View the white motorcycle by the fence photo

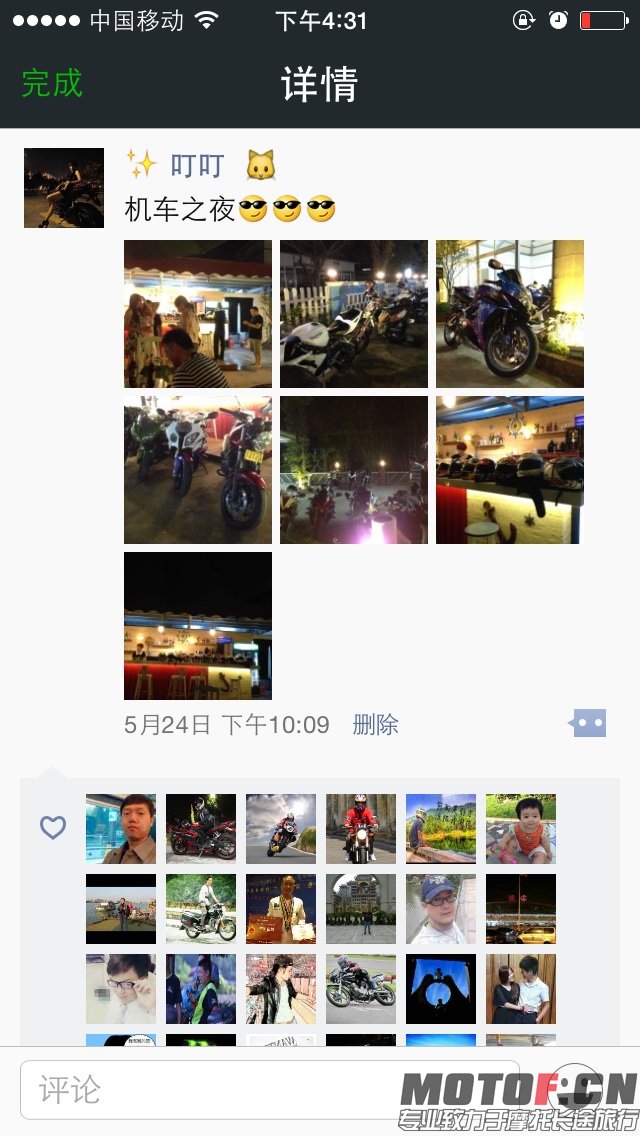click(354, 314)
